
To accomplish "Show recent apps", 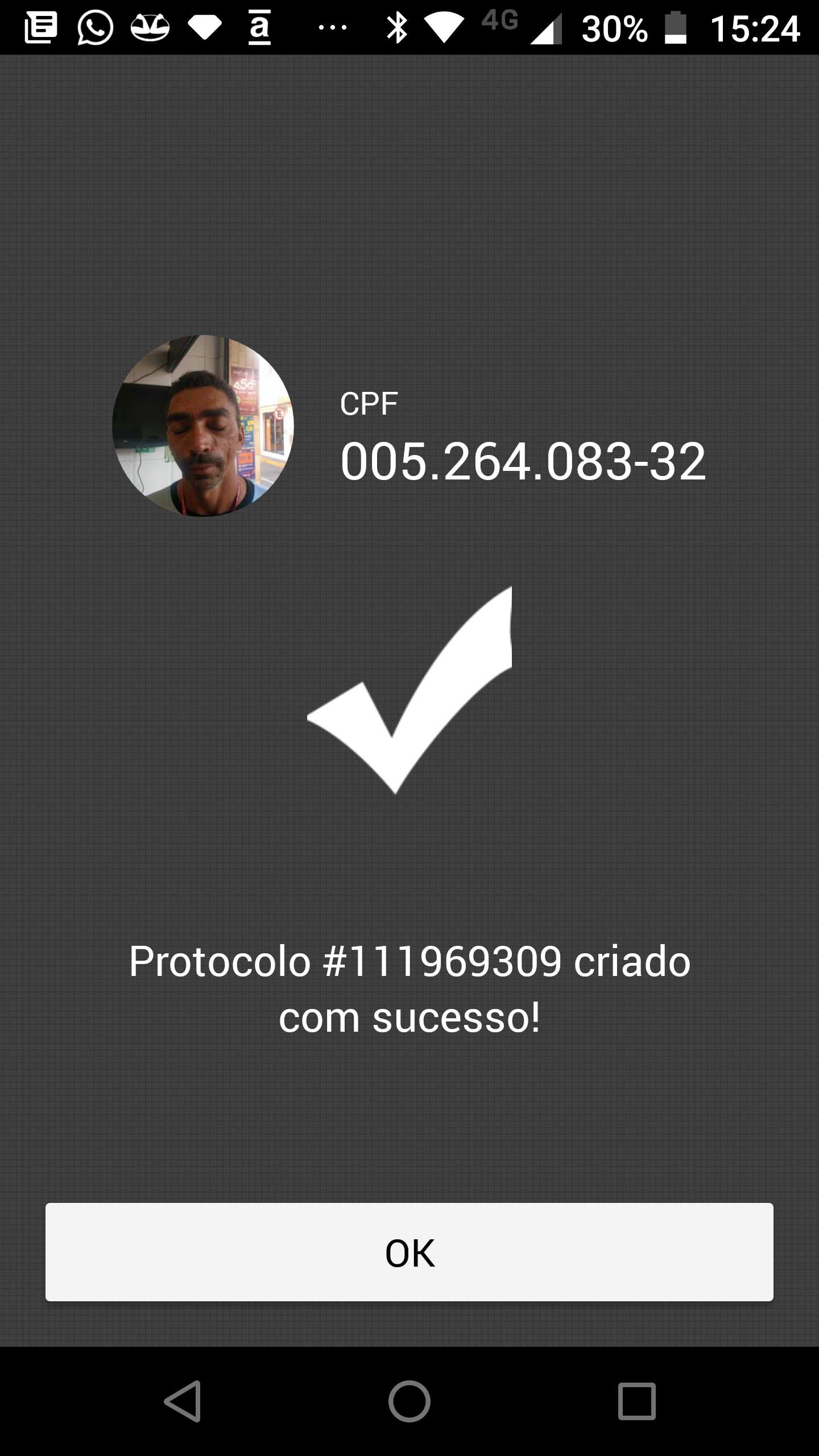I will pyautogui.click(x=637, y=1401).
